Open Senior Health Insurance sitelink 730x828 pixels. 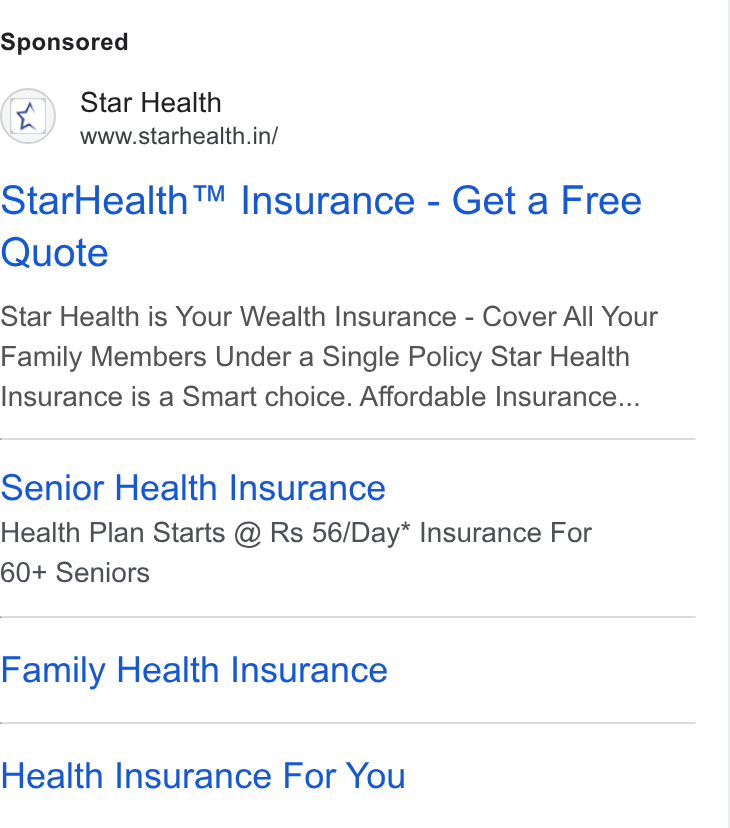(x=193, y=487)
